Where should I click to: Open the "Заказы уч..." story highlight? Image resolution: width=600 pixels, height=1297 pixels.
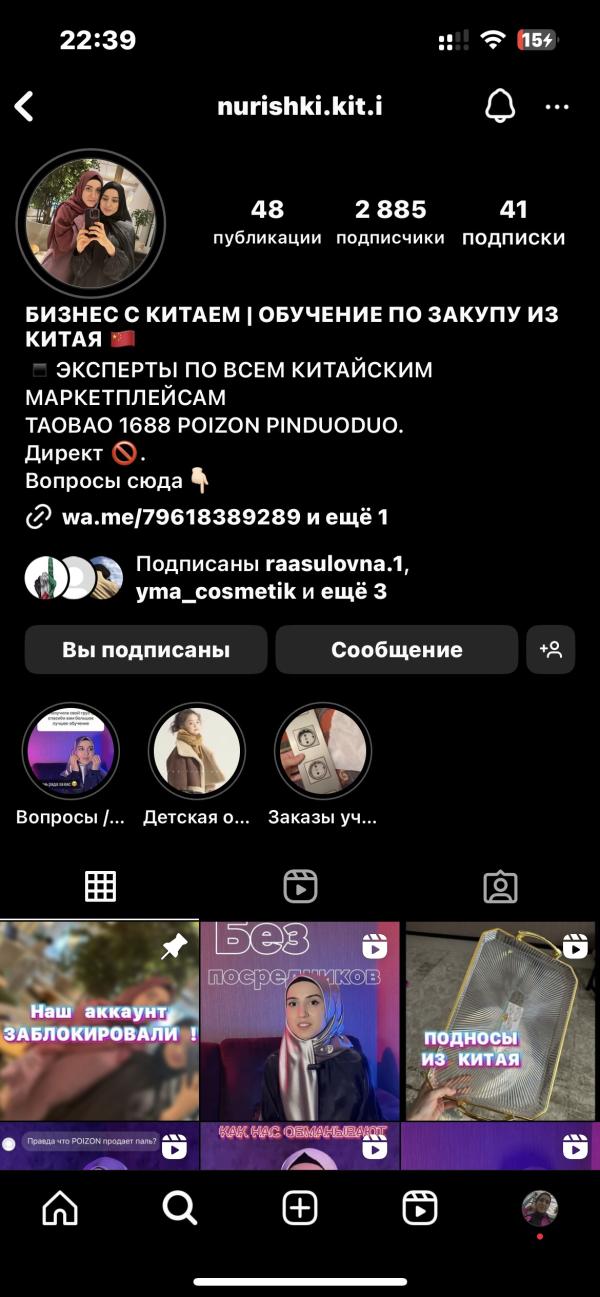click(322, 751)
